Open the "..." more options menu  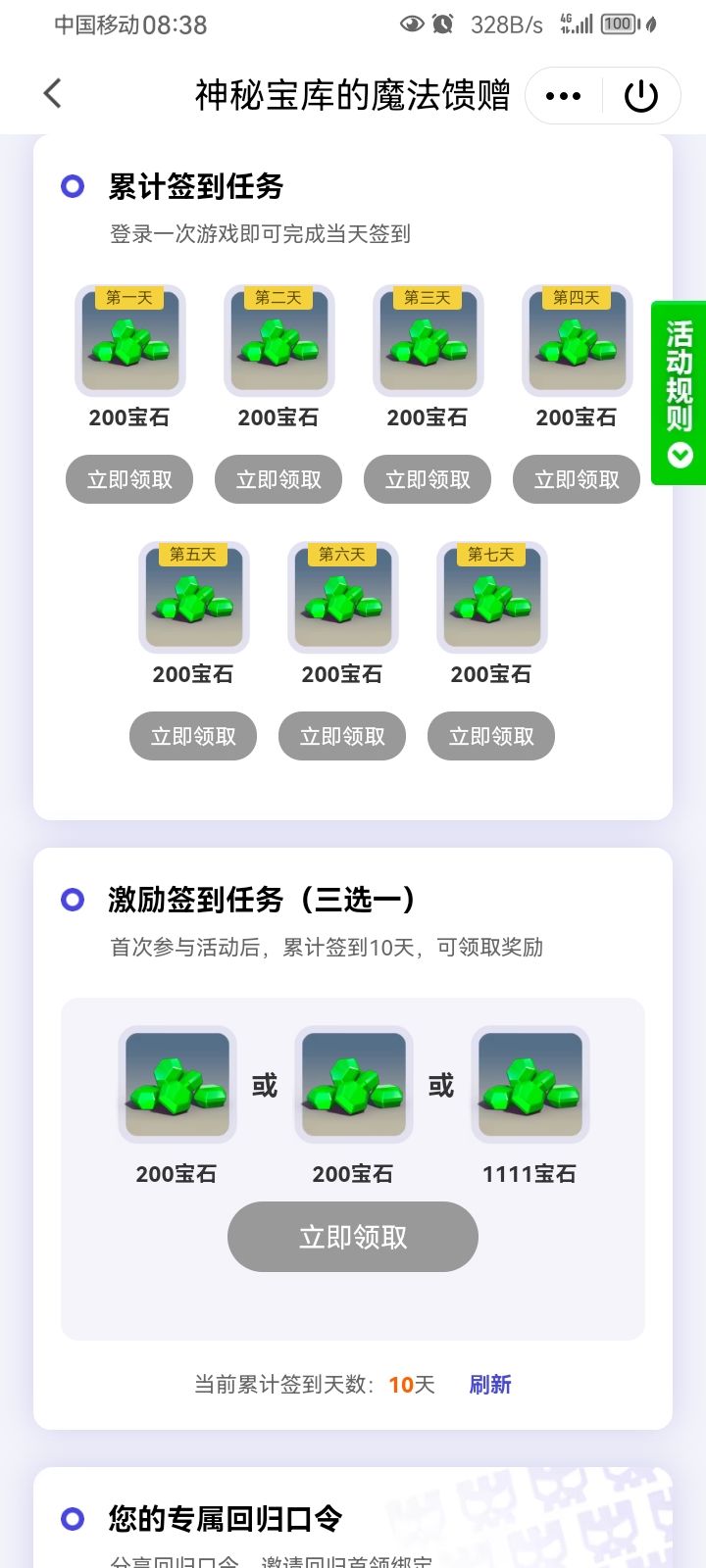click(x=563, y=95)
